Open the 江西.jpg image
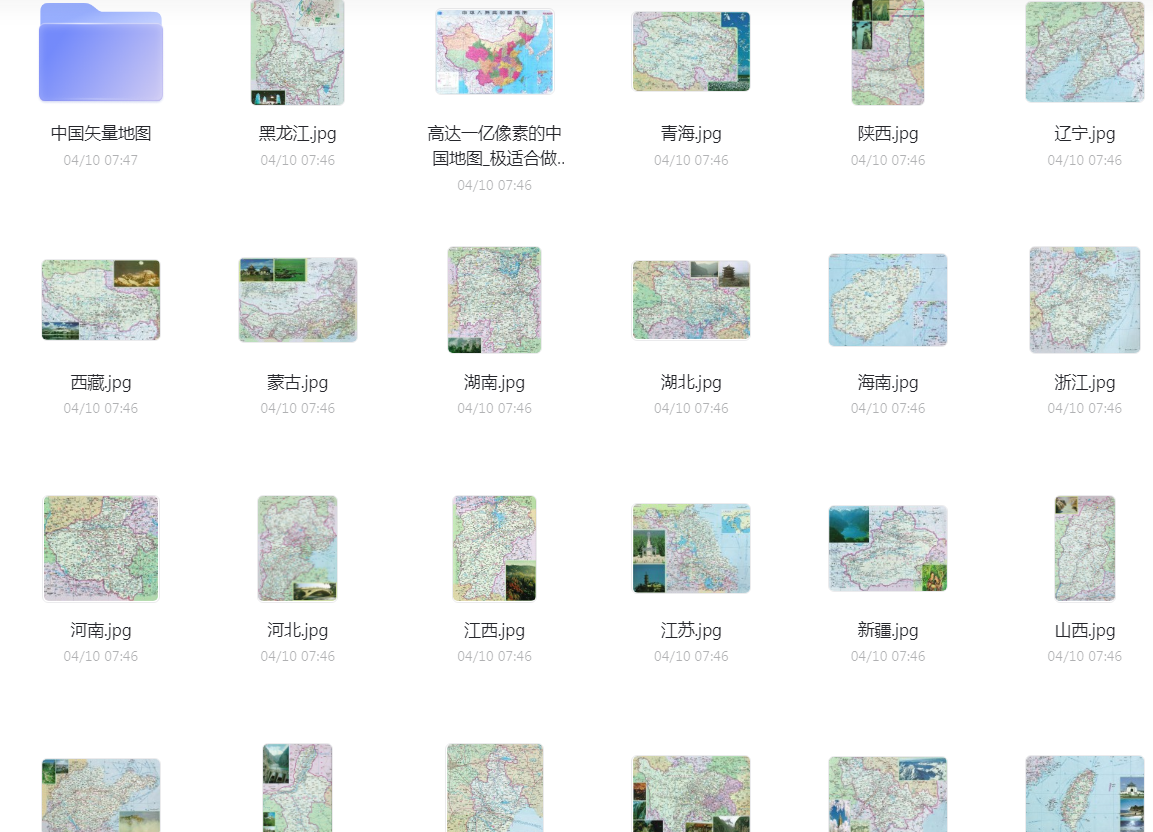The width and height of the screenshot is (1153, 832). click(x=494, y=548)
